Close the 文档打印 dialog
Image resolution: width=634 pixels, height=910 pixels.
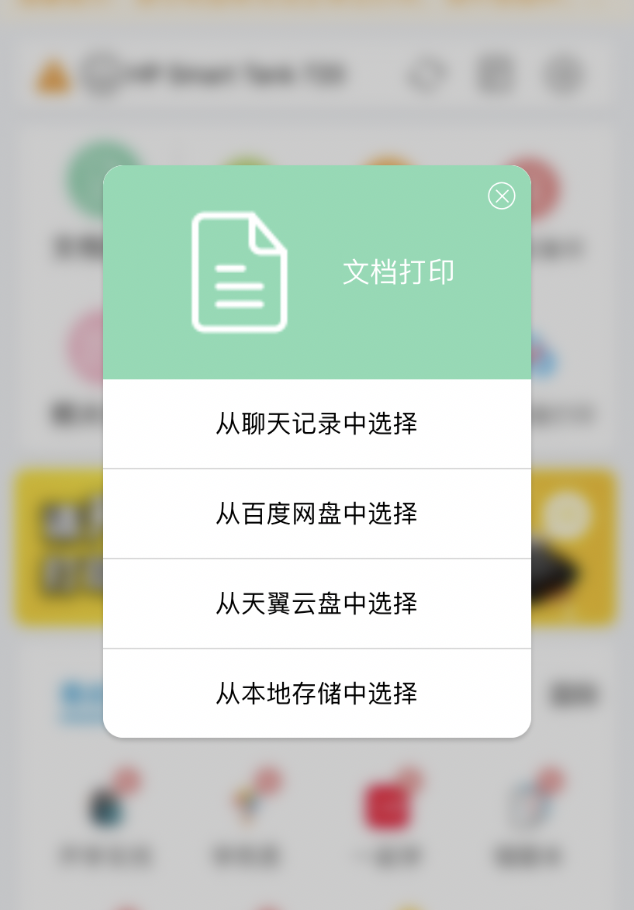501,196
